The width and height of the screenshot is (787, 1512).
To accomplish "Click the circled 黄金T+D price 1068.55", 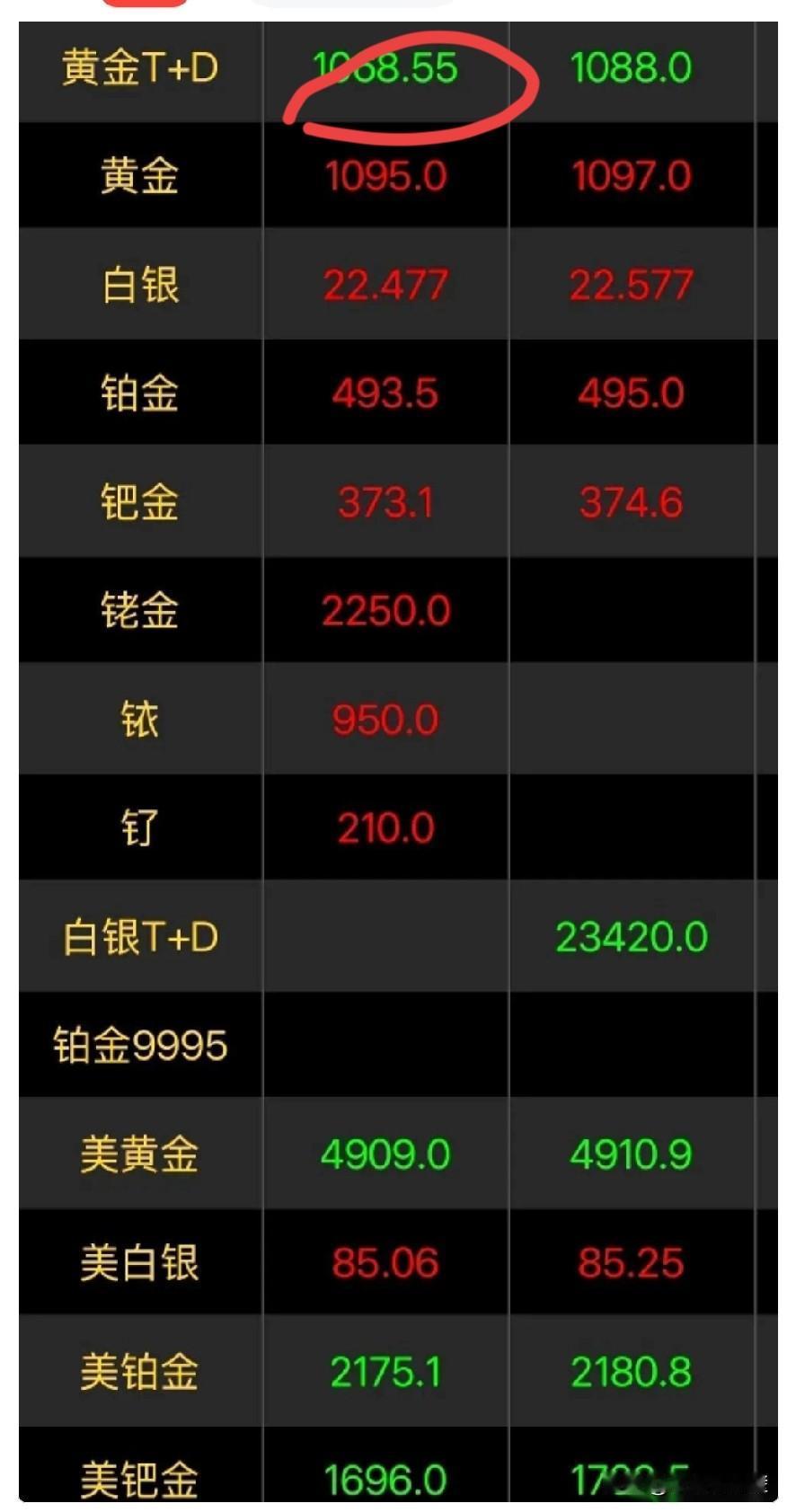I will coord(386,67).
